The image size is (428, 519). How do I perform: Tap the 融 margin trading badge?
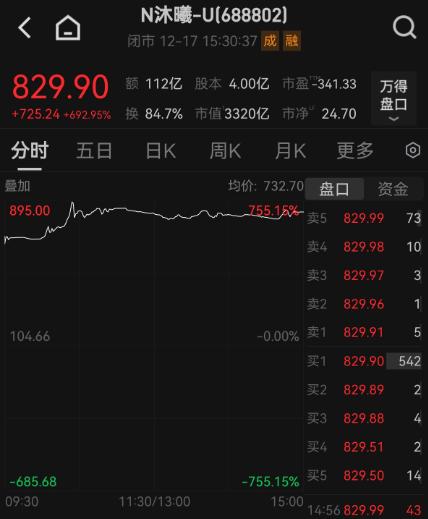[292, 41]
